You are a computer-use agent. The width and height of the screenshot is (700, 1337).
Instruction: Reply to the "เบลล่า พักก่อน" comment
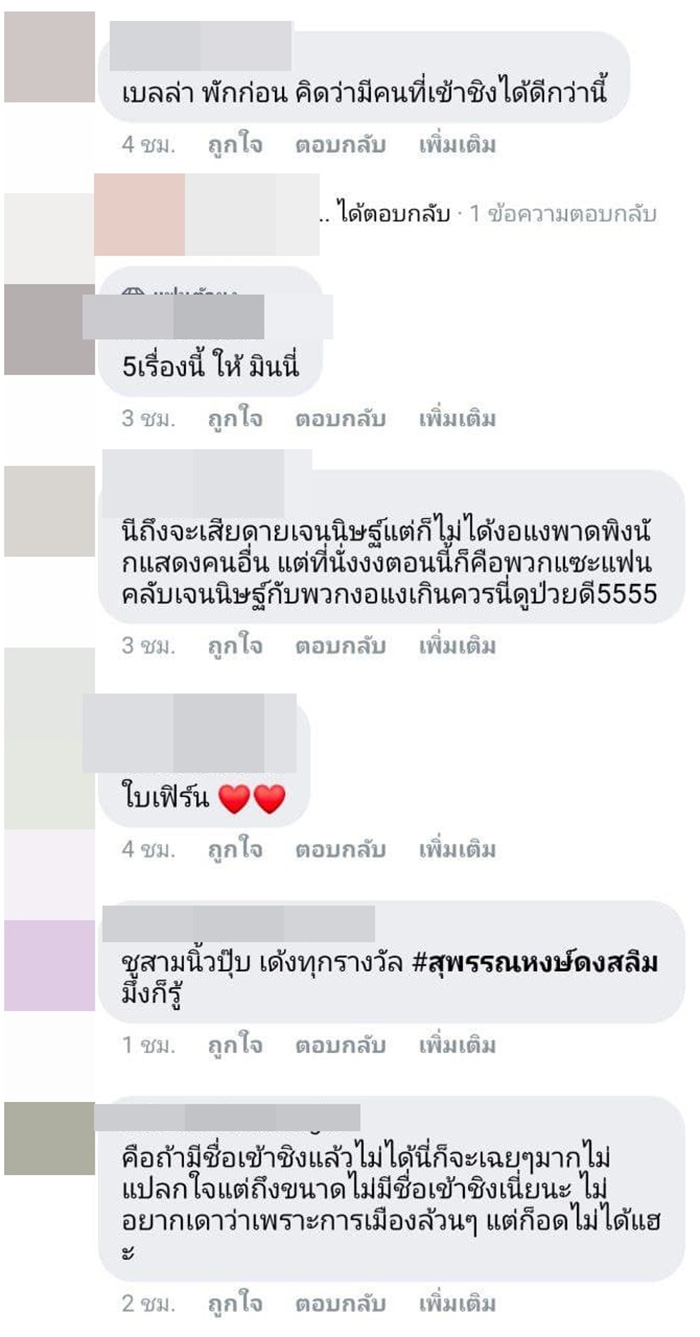tap(340, 144)
